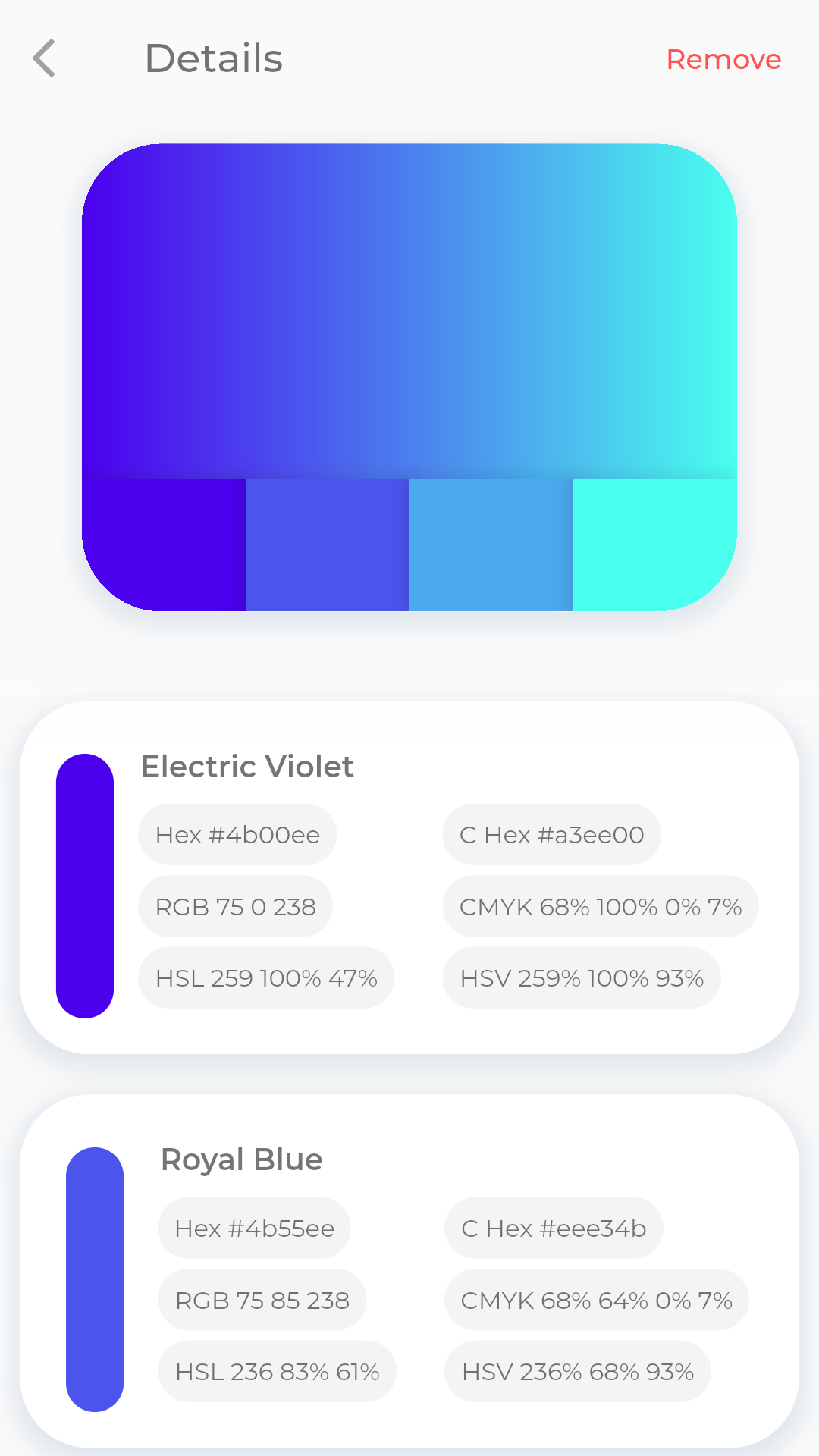
Task: Select the RGB 75 0 238 chip
Action: 235,906
